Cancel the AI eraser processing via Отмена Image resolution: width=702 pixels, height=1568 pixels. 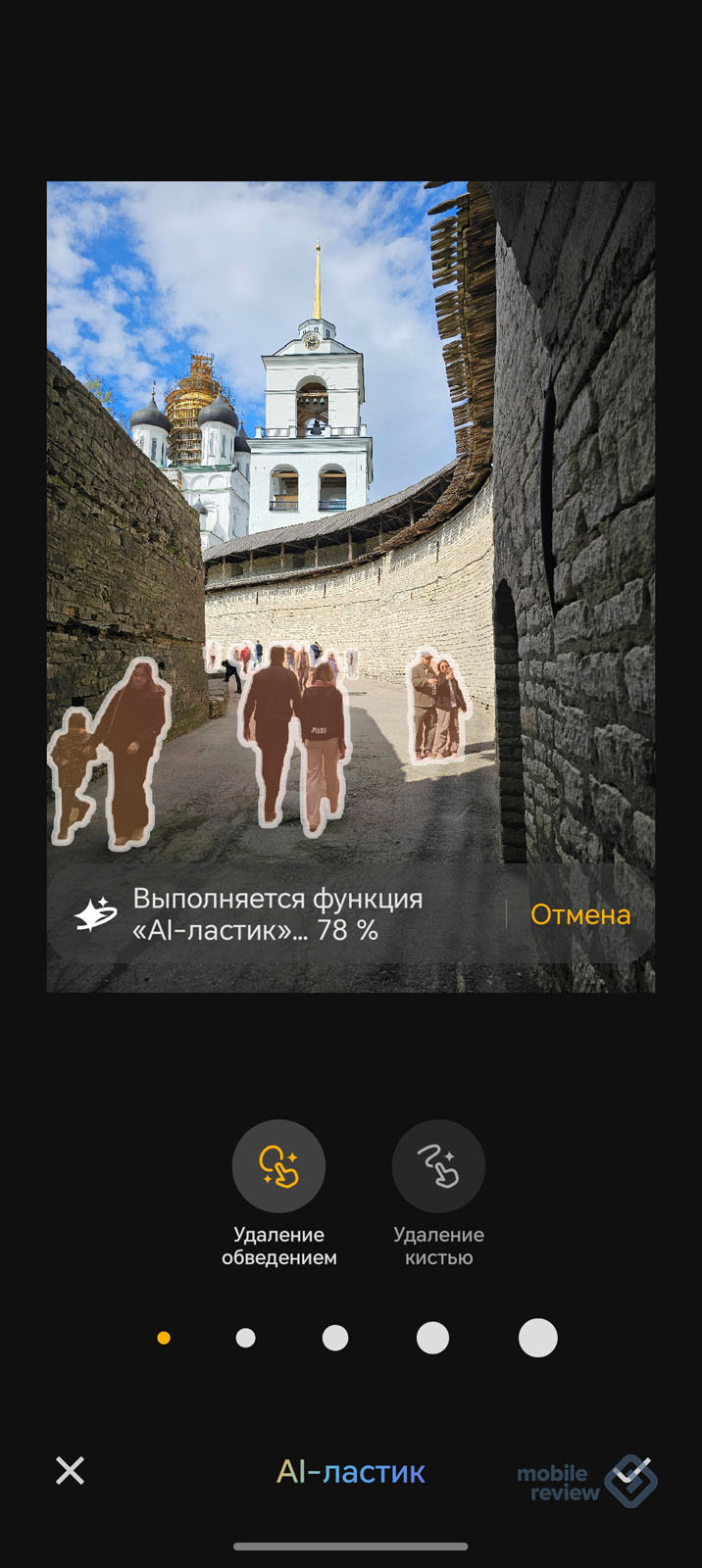point(579,914)
